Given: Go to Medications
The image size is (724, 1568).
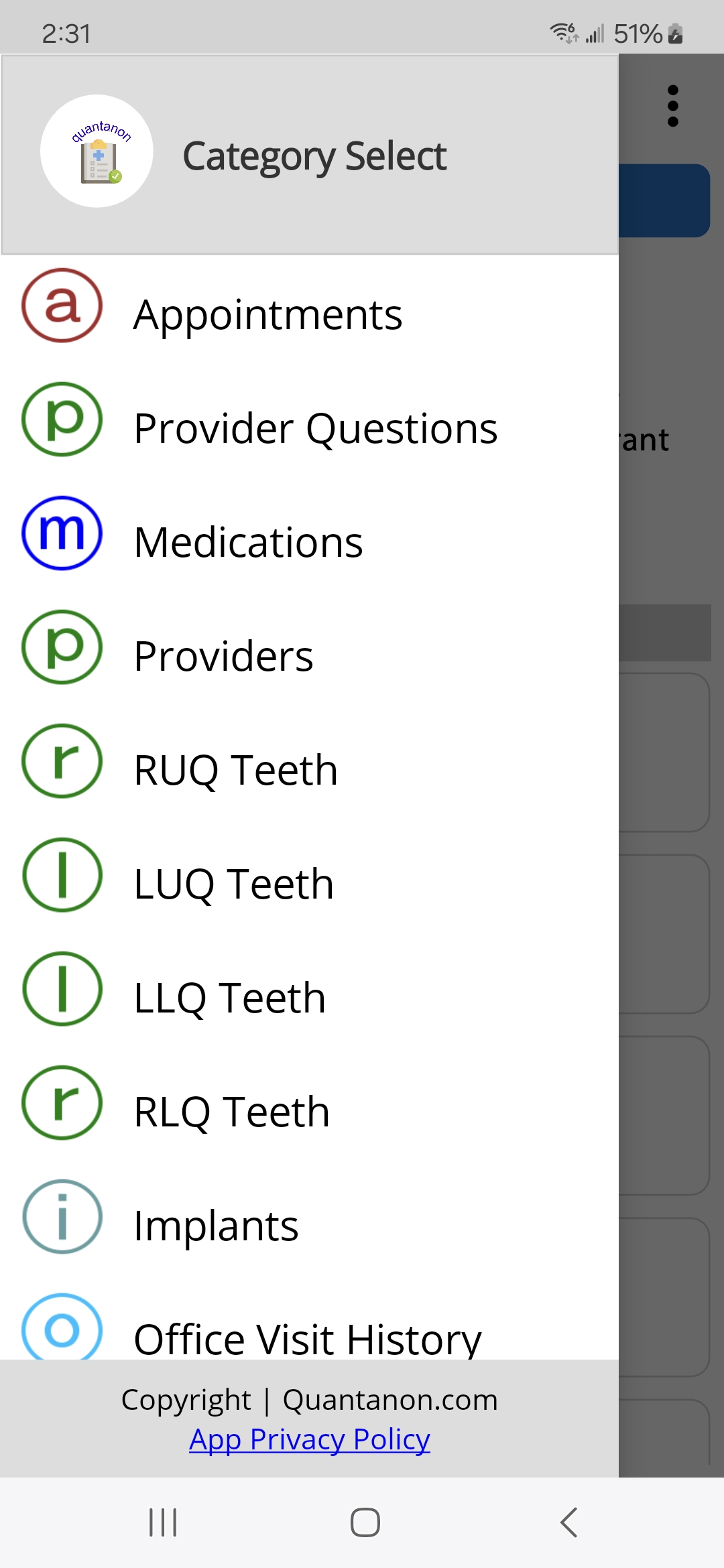Looking at the screenshot, I should (x=248, y=543).
